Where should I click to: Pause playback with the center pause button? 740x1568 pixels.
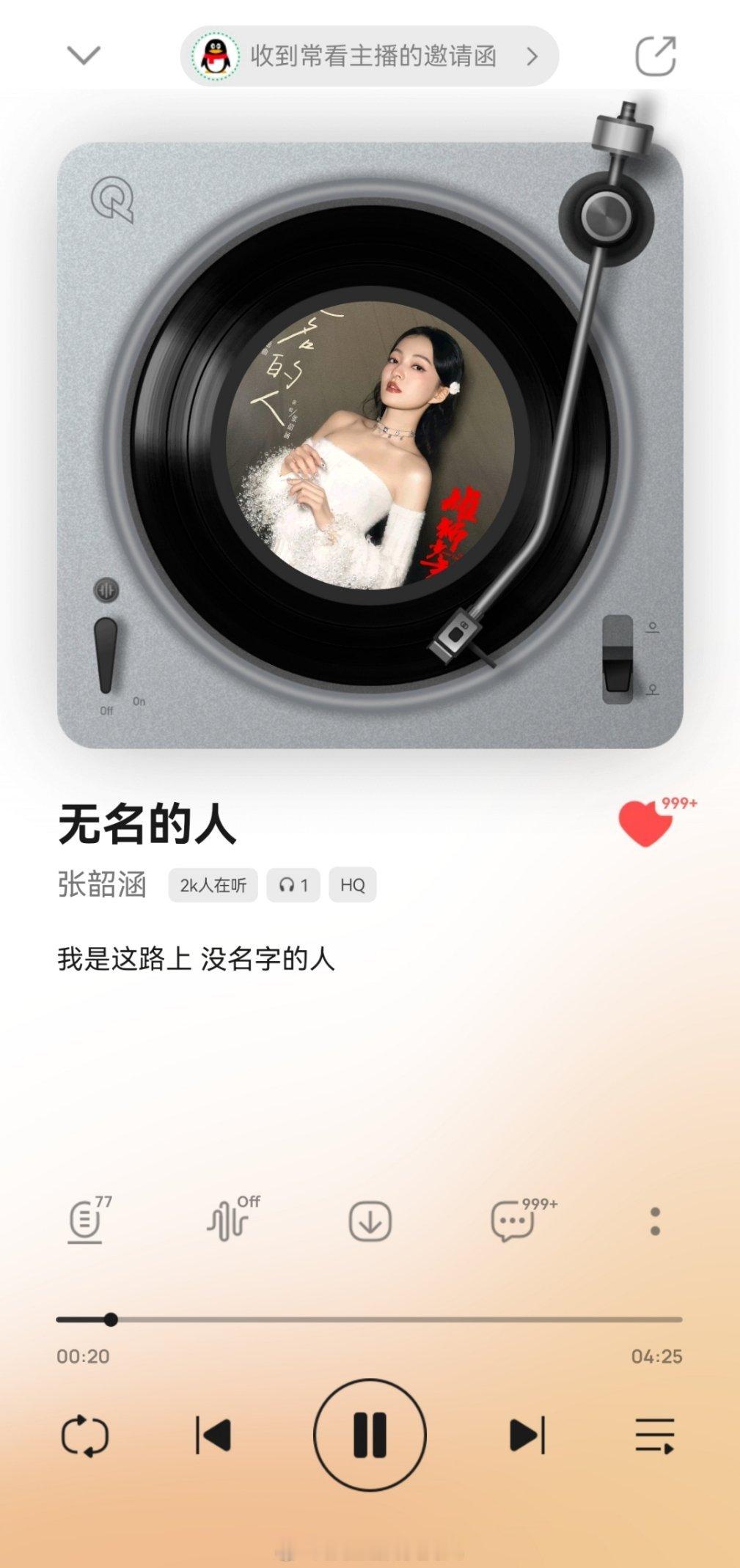[370, 1435]
